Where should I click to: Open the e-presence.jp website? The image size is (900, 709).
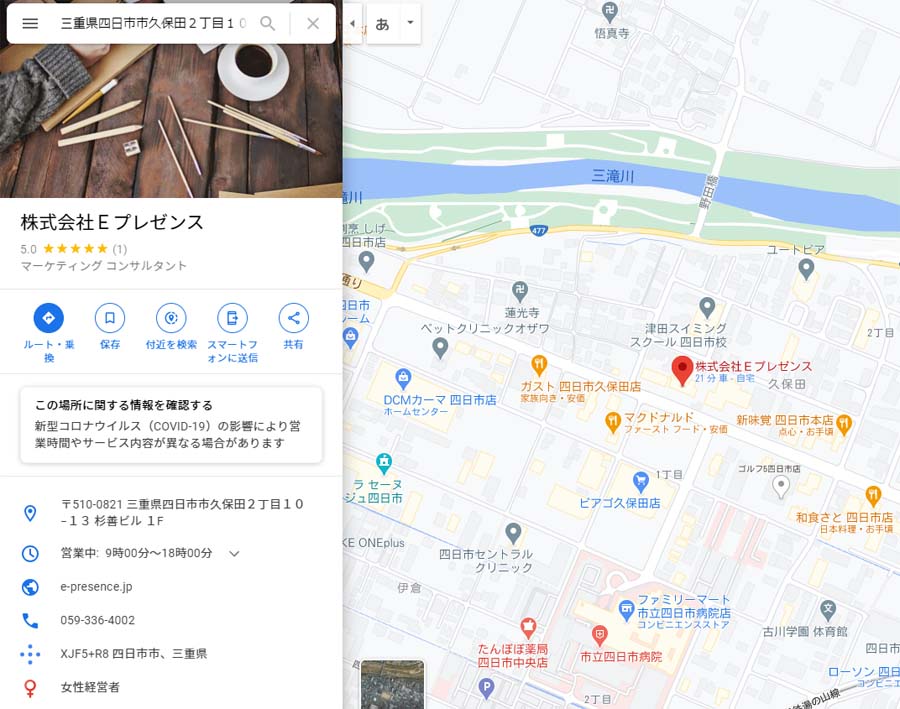pos(96,587)
